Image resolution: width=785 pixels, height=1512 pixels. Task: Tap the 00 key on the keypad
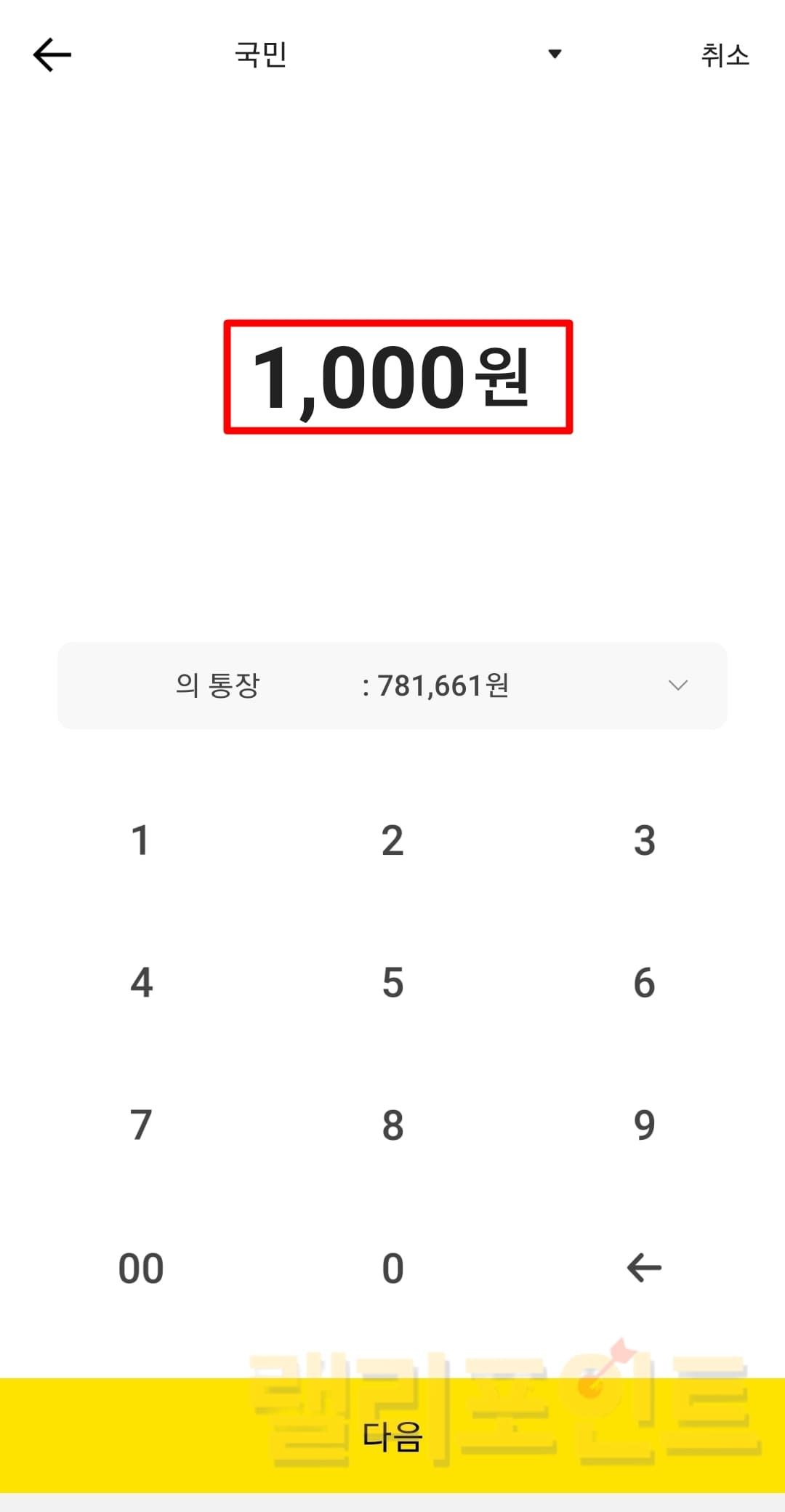[x=141, y=1268]
